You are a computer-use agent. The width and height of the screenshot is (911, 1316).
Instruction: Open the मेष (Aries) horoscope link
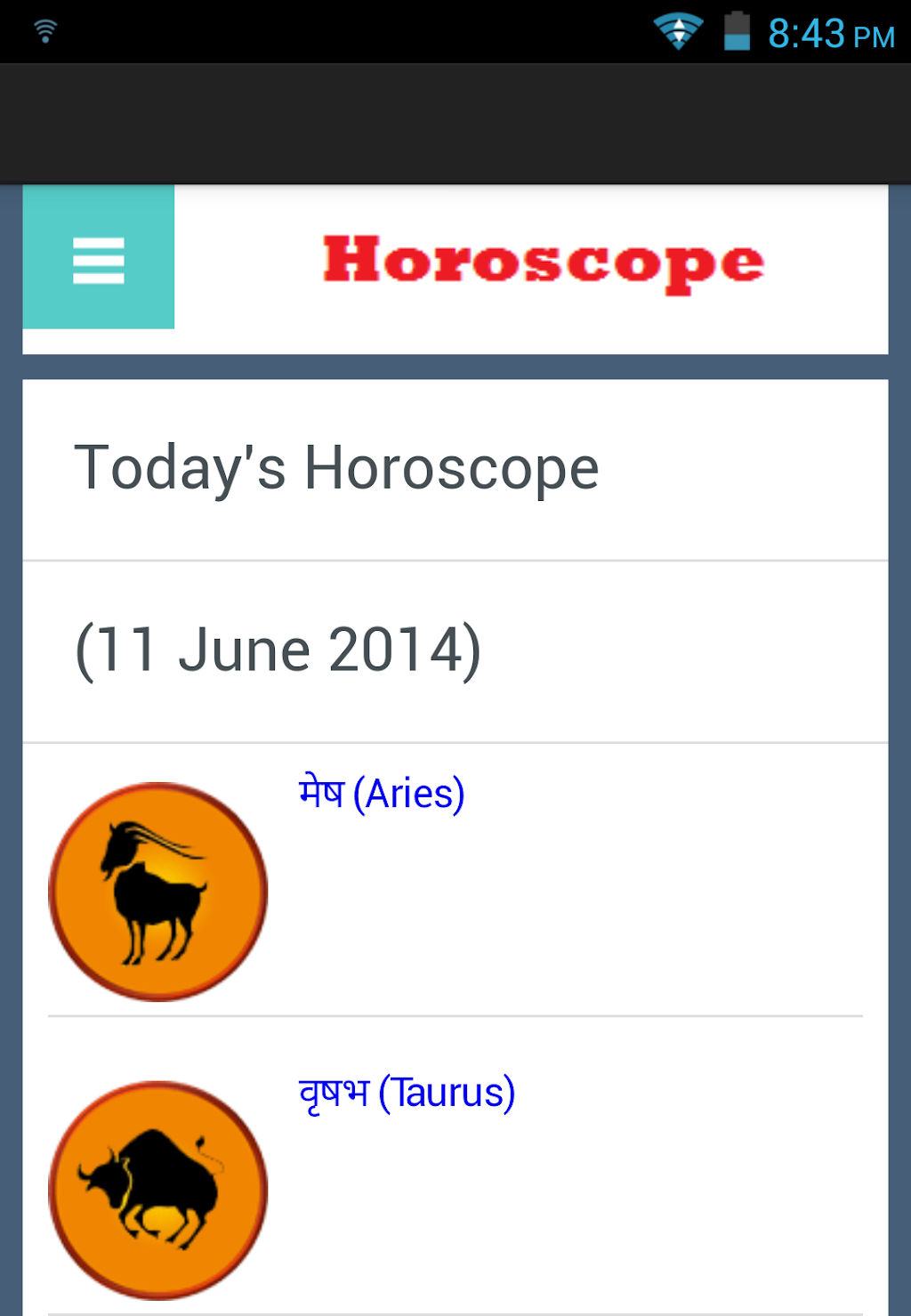point(382,793)
